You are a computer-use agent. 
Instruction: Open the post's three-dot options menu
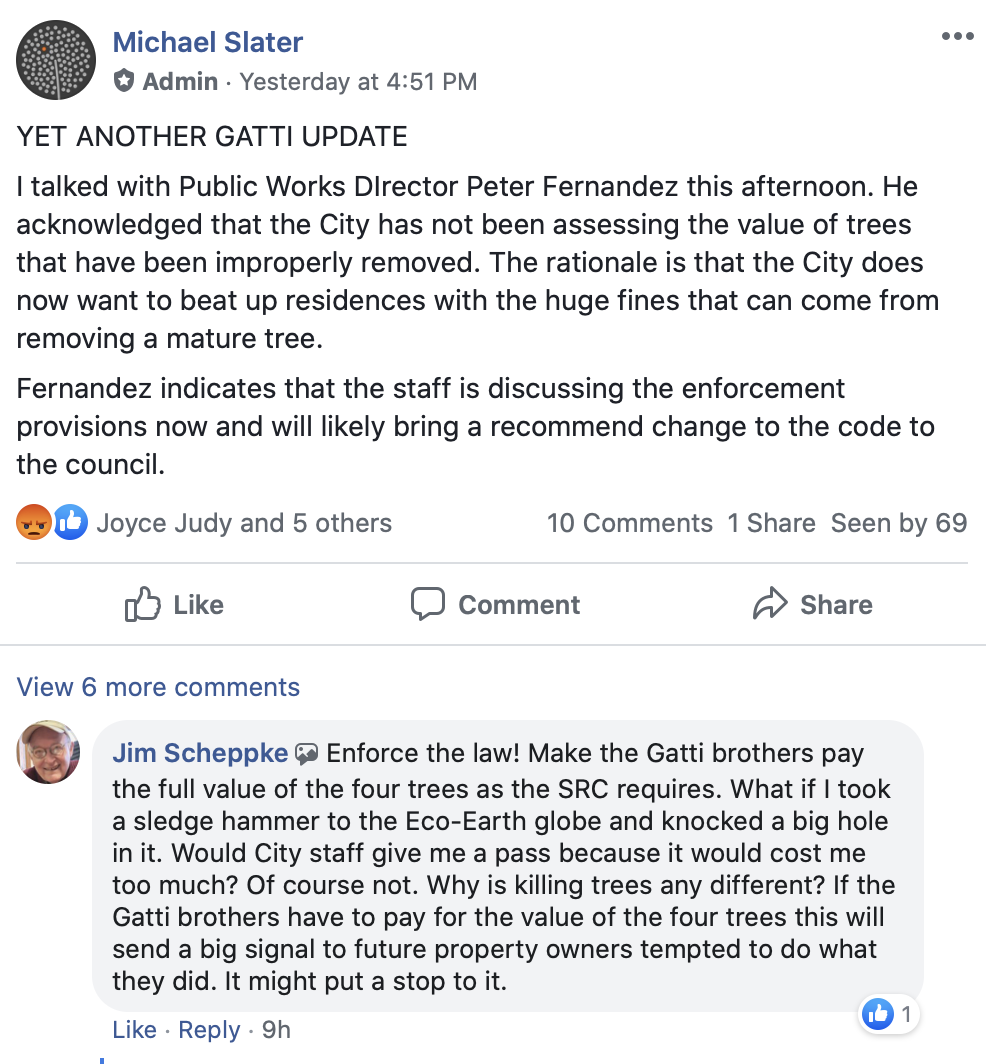(x=956, y=37)
